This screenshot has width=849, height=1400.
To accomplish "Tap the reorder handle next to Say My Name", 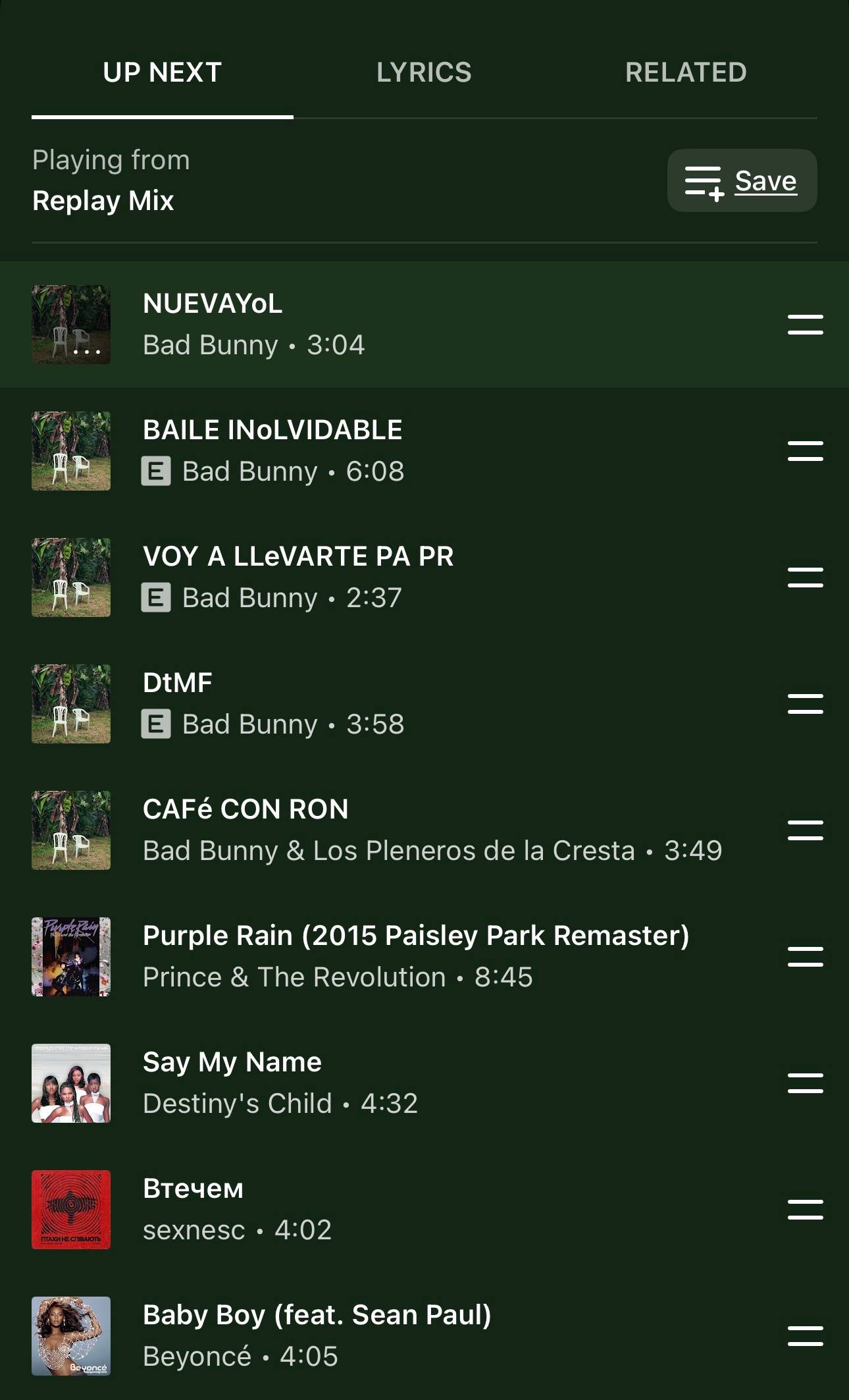I will click(x=806, y=1083).
